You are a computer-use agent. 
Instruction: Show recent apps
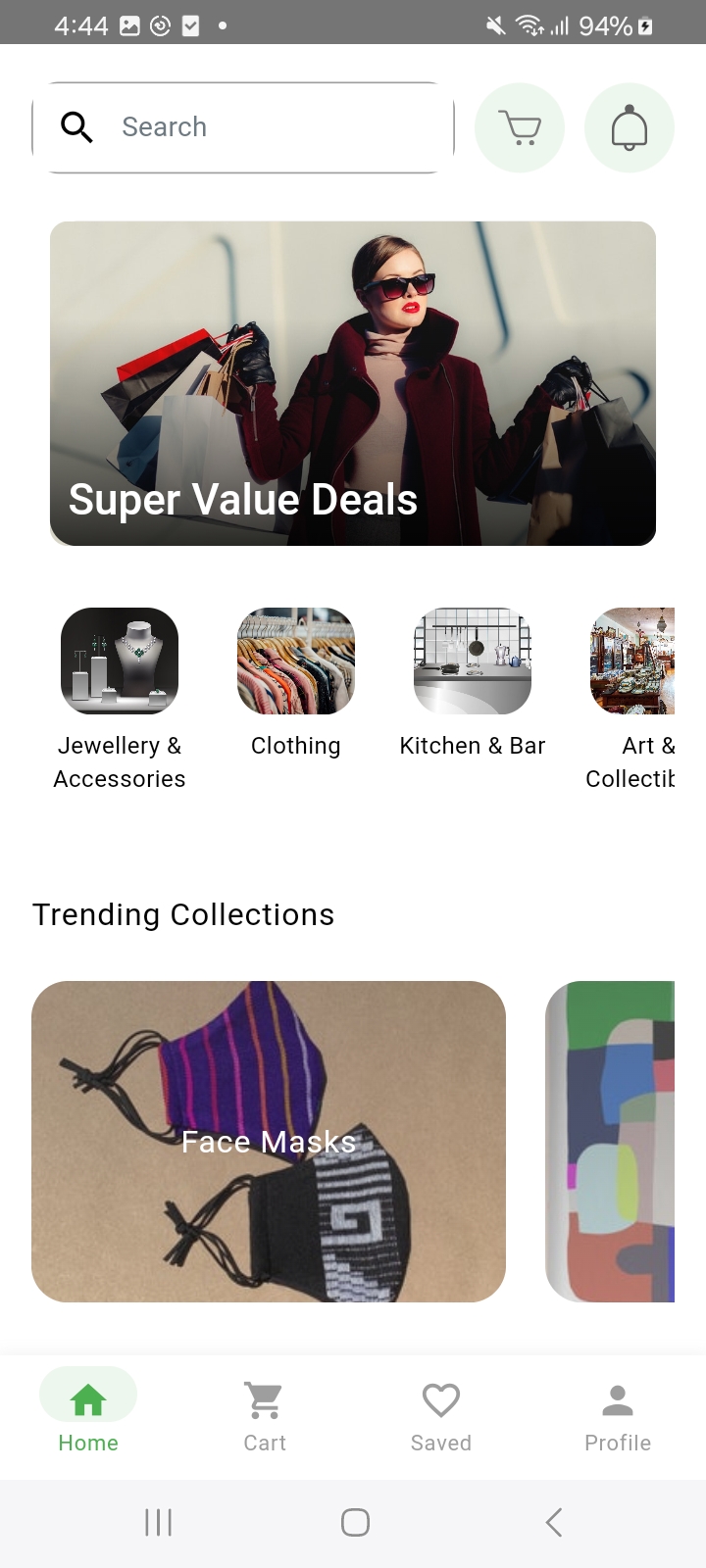tap(158, 1522)
